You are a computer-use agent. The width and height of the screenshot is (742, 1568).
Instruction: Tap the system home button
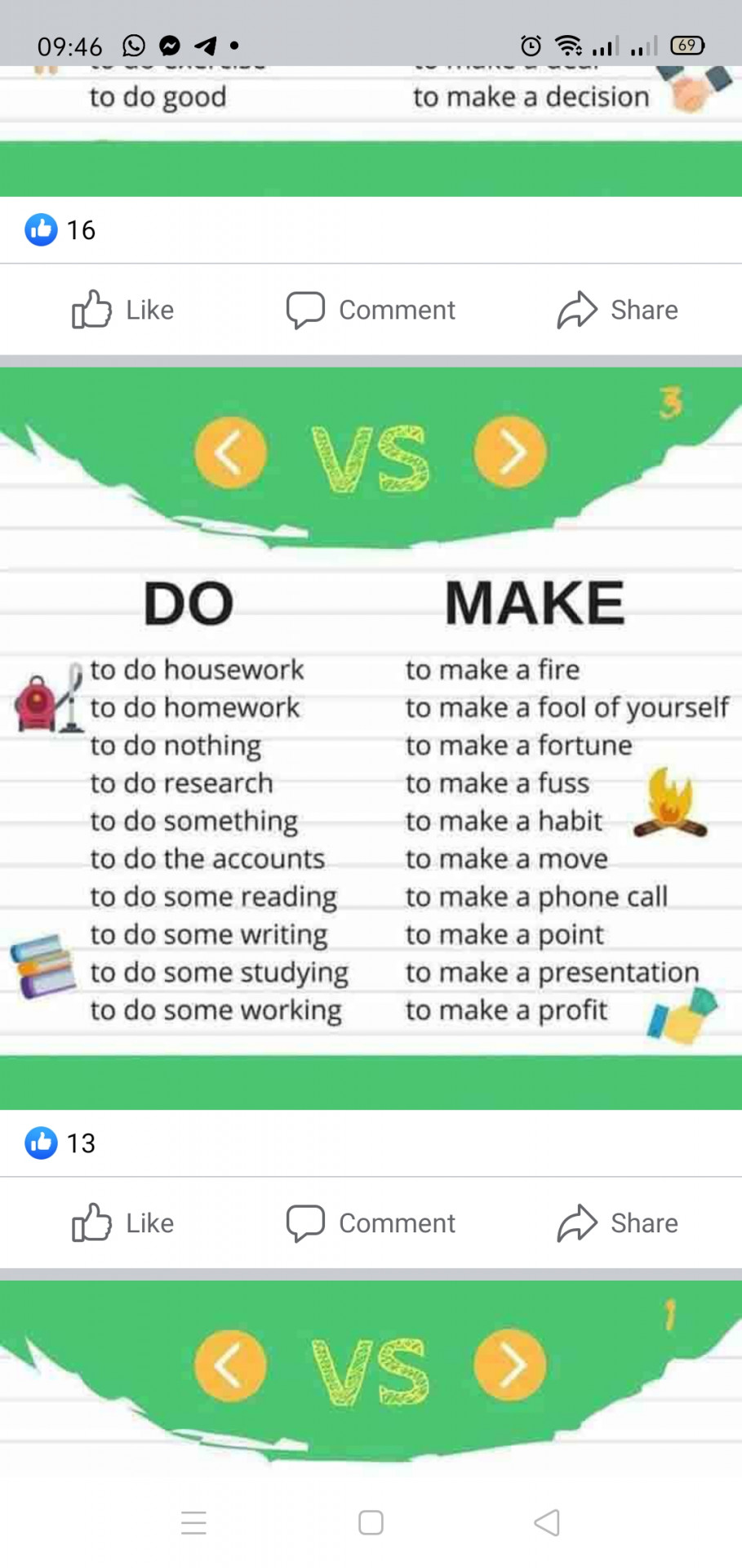coord(371,1523)
